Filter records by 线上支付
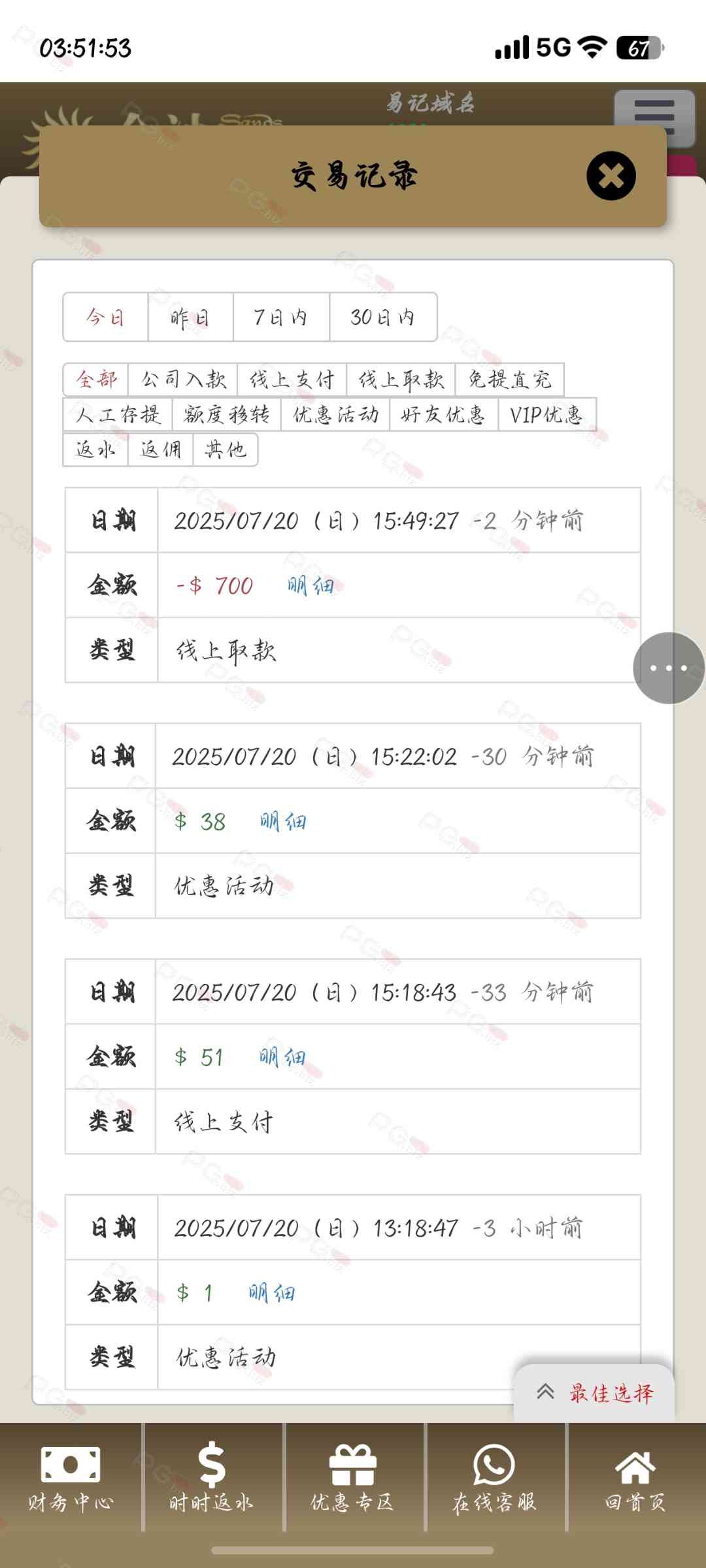 pyautogui.click(x=292, y=380)
